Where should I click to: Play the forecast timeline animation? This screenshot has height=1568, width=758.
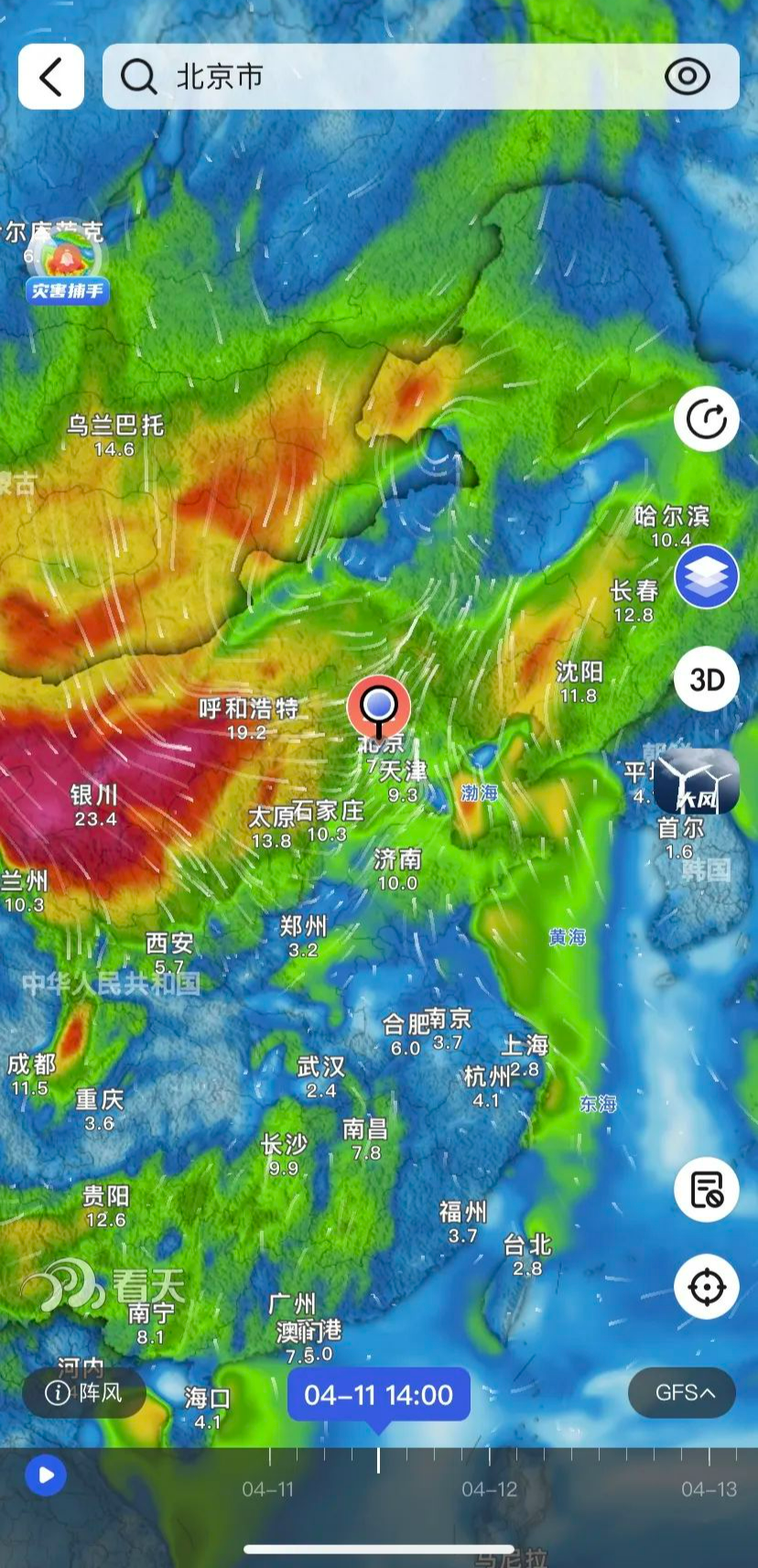(46, 1476)
